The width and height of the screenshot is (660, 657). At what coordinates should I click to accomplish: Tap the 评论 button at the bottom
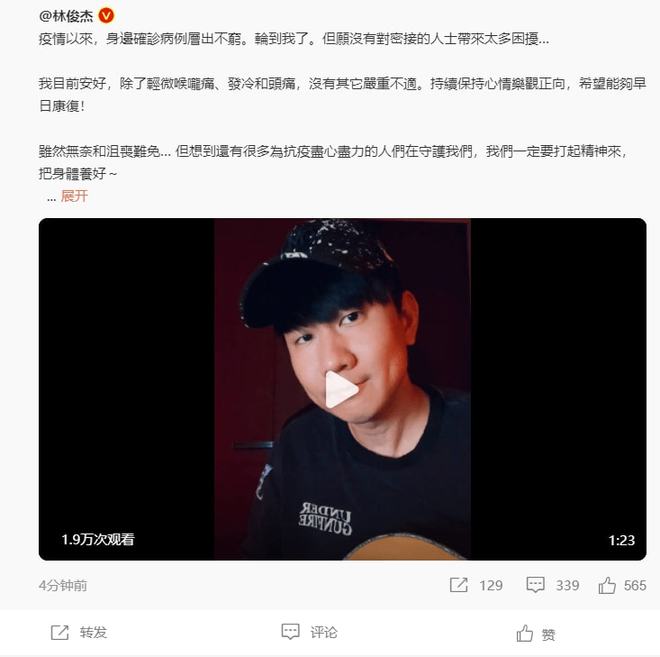(x=310, y=632)
